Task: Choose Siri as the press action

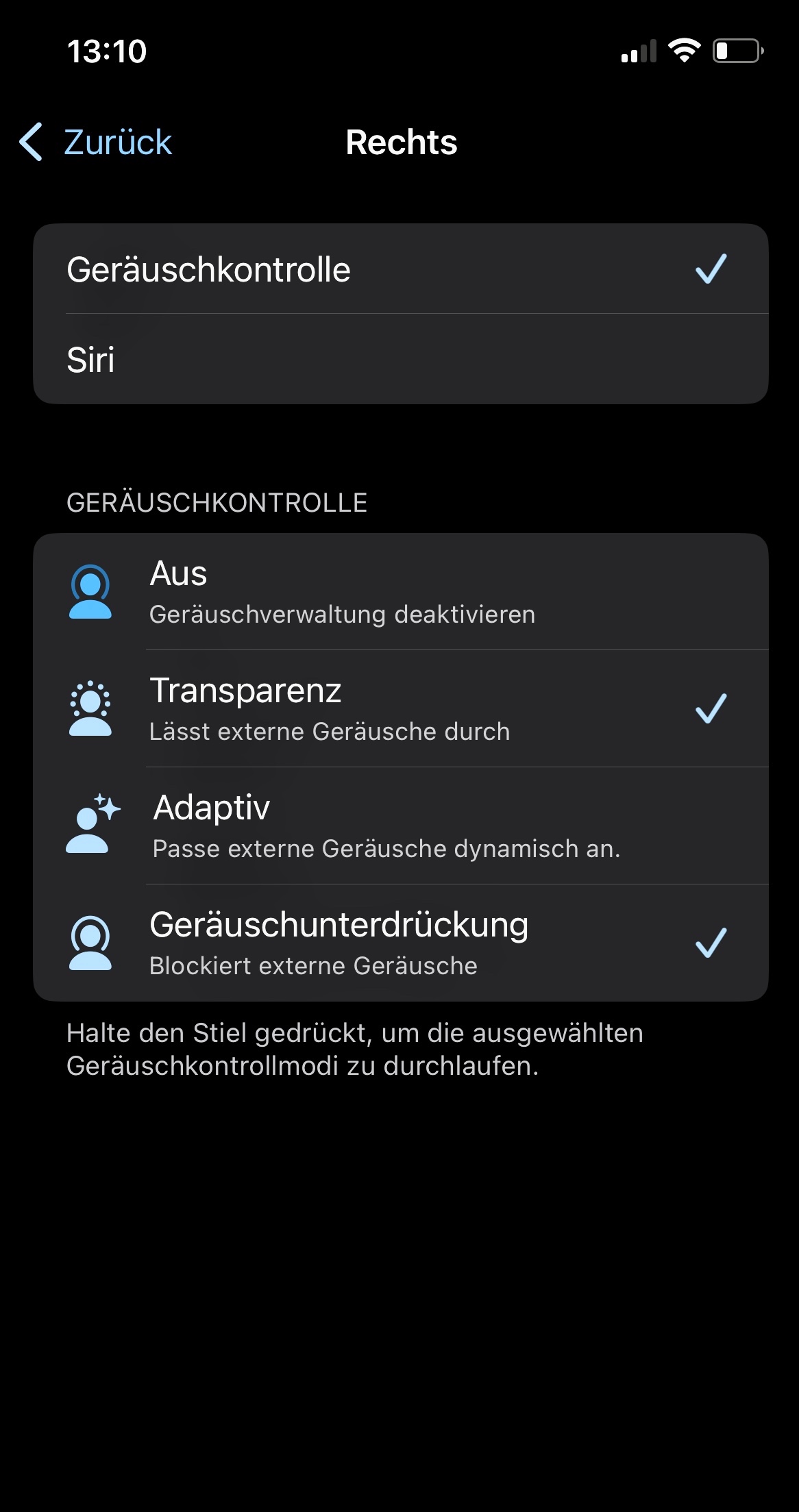Action: coord(400,360)
